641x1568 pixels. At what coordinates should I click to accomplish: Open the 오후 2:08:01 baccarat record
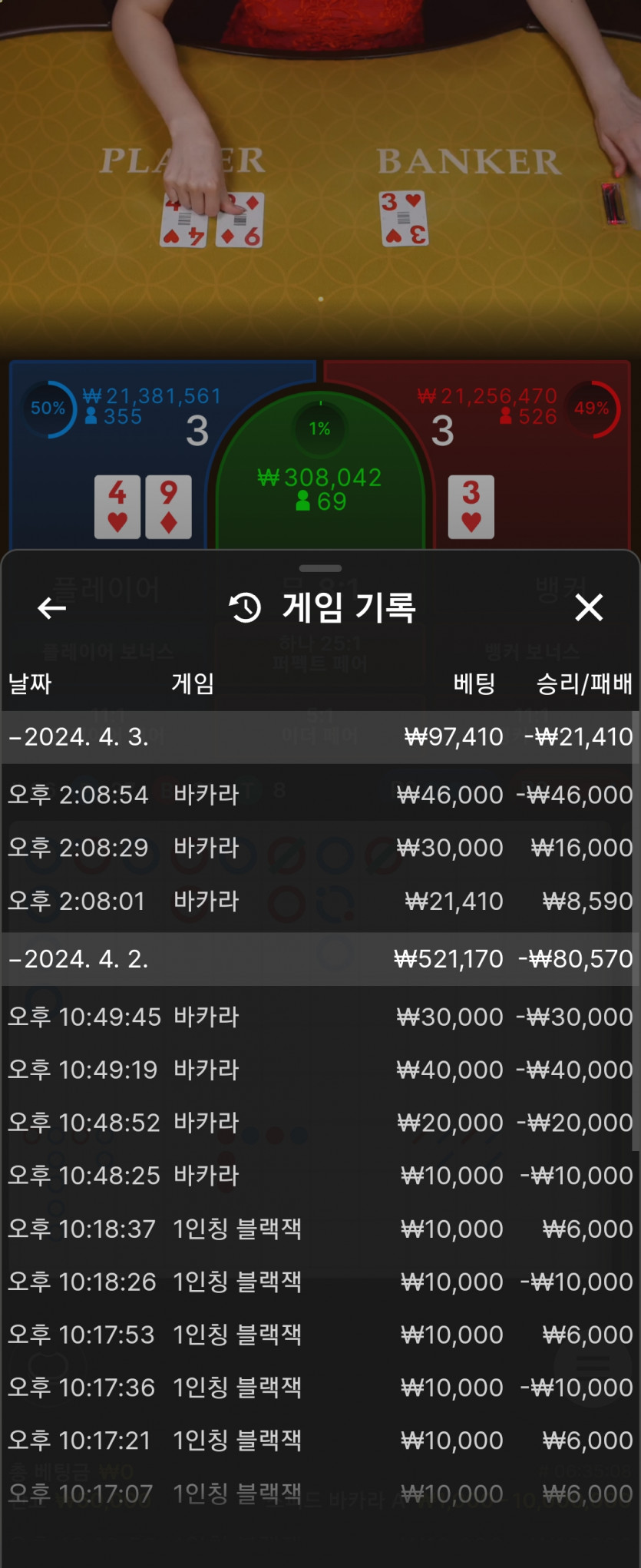(x=319, y=901)
